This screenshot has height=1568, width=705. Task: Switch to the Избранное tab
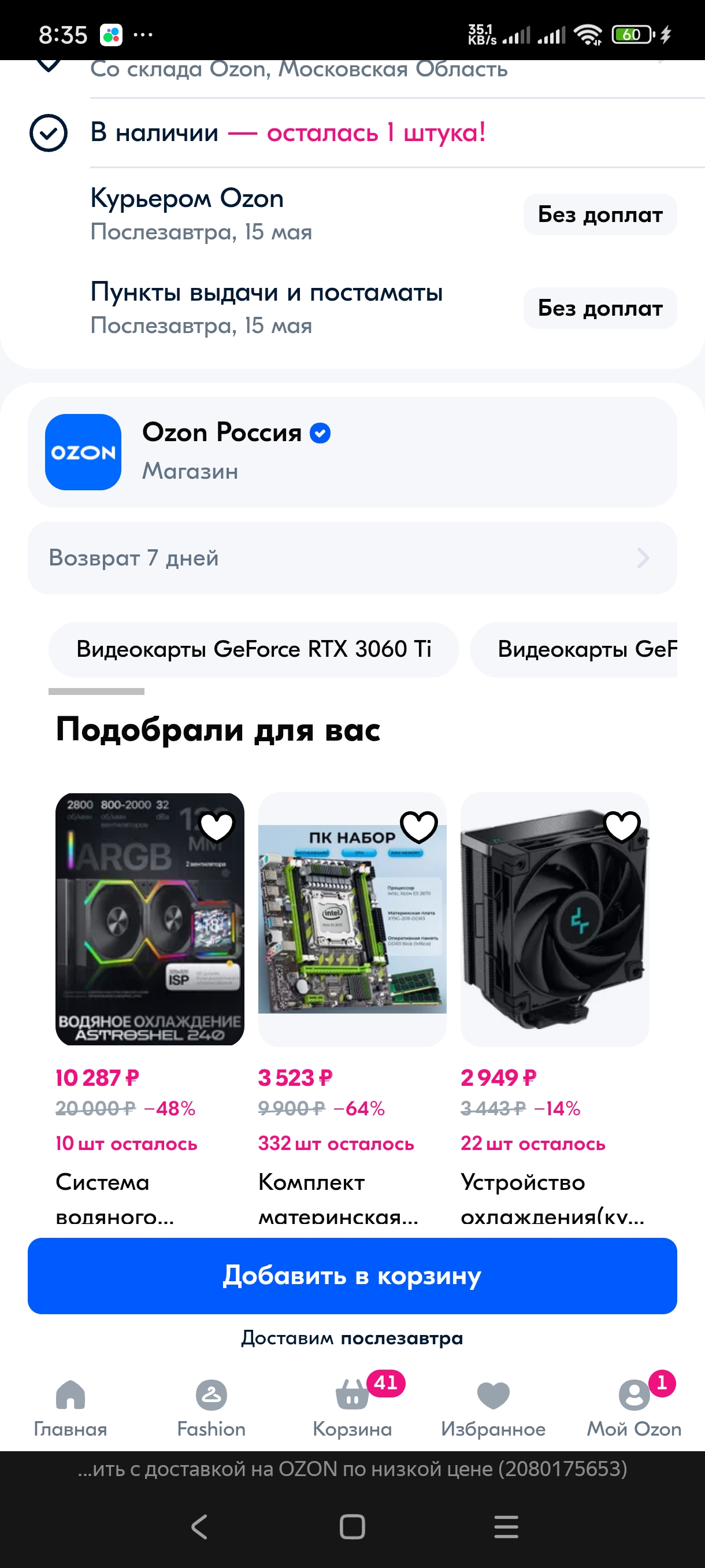coord(493,1407)
